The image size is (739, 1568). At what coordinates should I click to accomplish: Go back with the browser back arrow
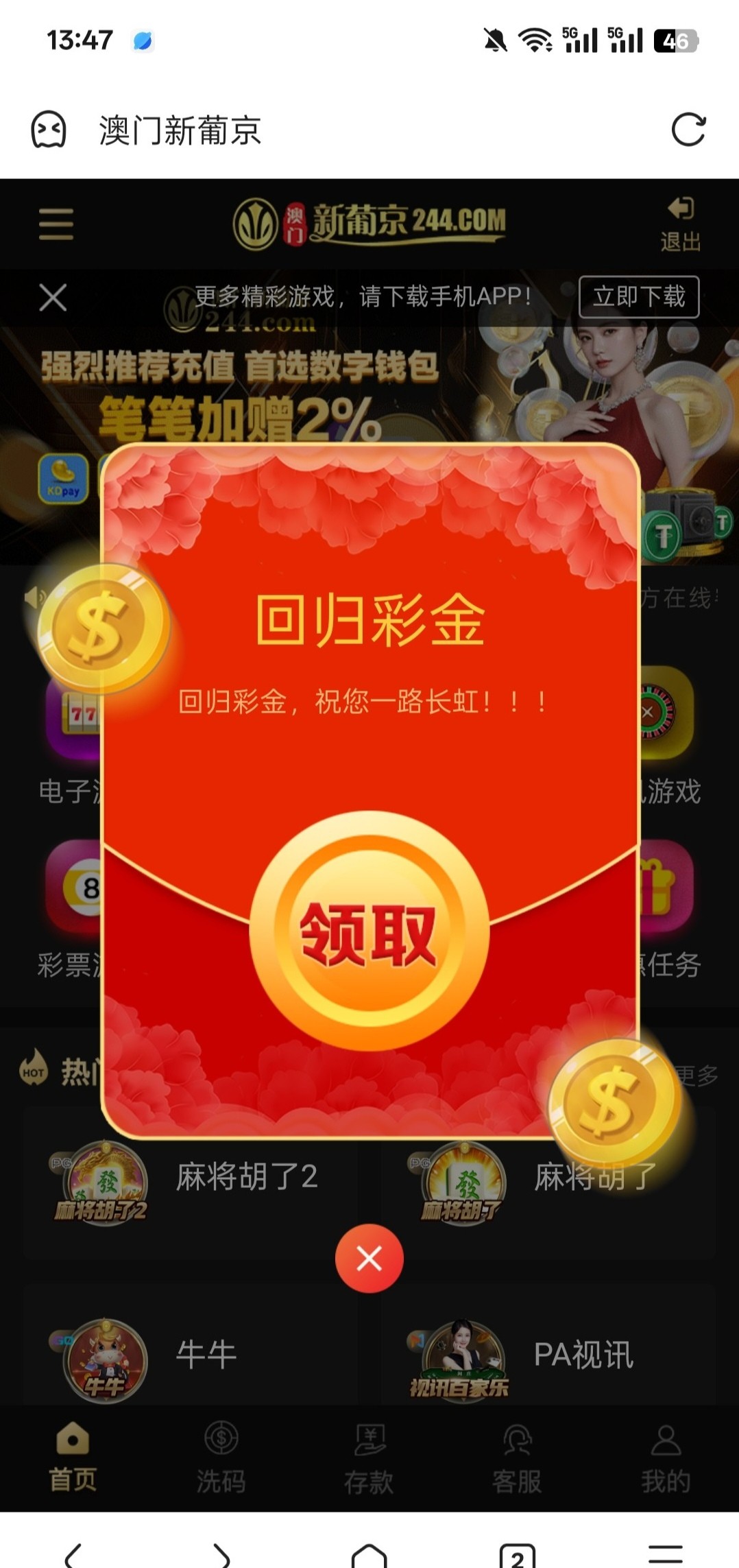coord(74,1554)
